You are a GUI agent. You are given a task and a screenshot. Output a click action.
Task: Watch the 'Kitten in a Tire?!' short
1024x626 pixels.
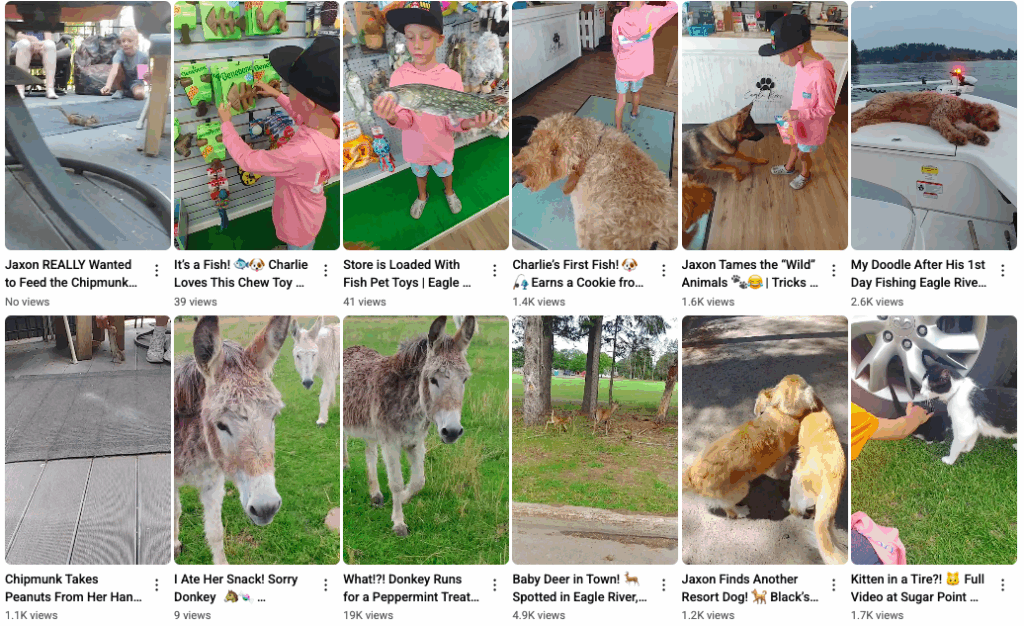[933, 440]
